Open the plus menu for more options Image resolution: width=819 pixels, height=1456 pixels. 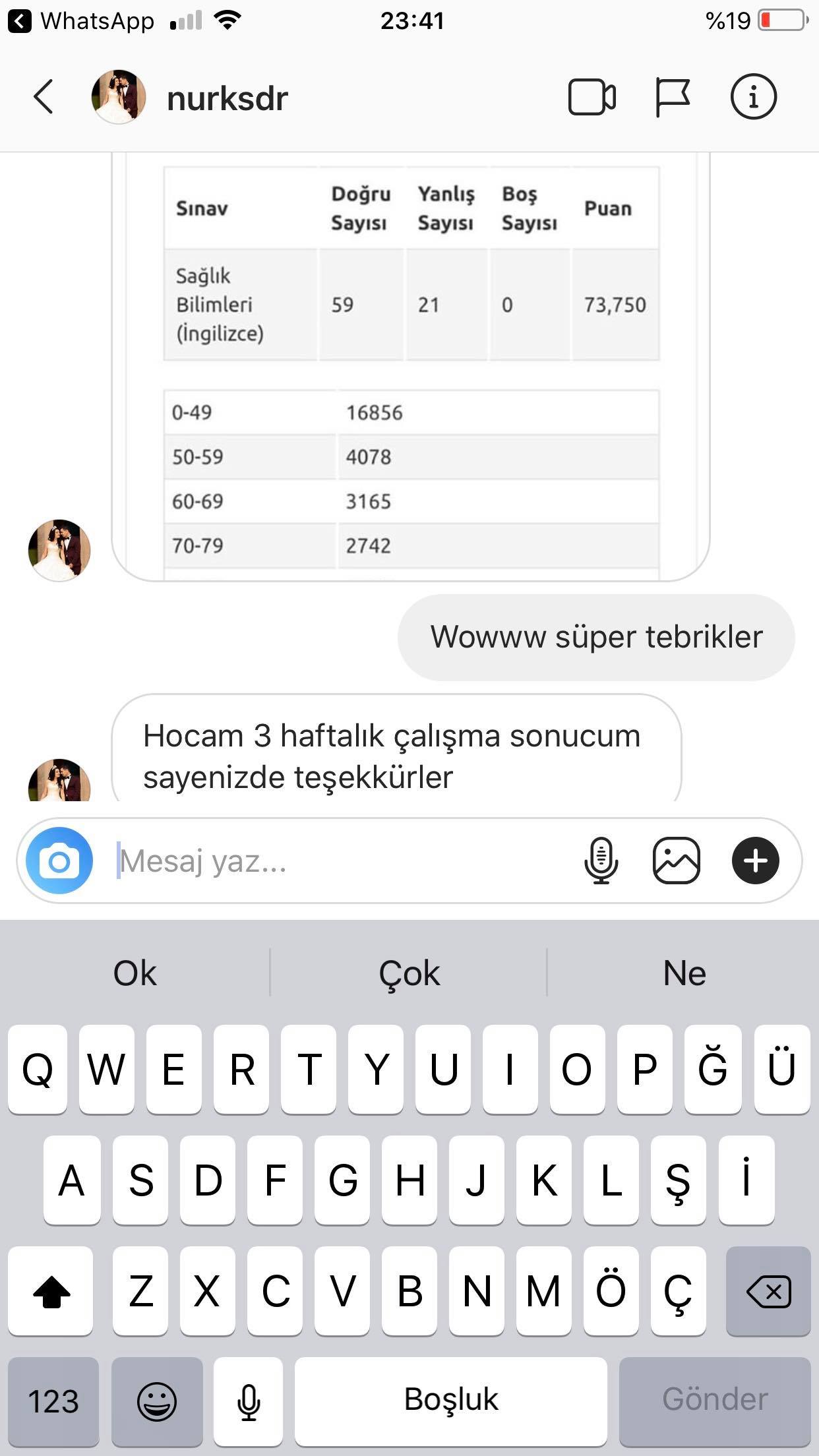755,861
